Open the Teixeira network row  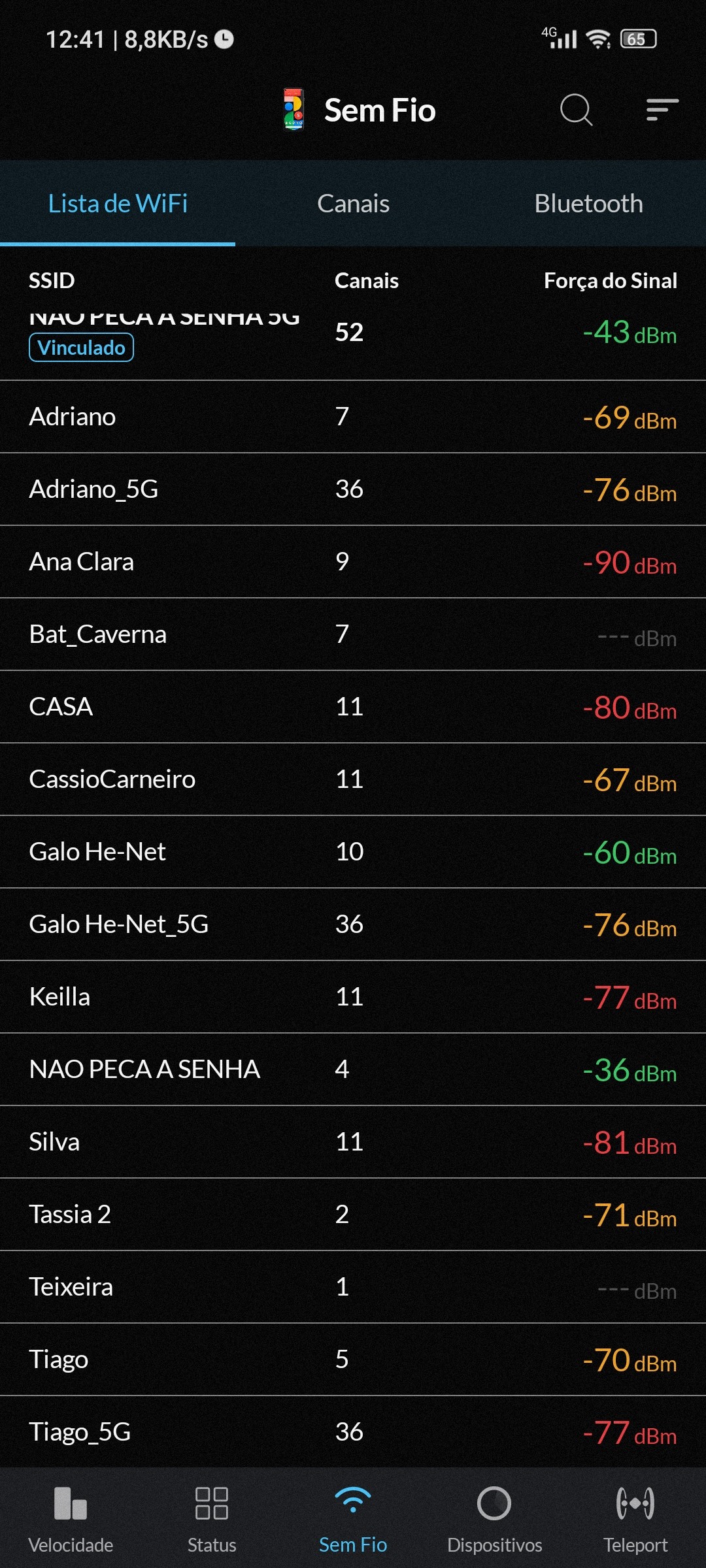pyautogui.click(x=353, y=1287)
